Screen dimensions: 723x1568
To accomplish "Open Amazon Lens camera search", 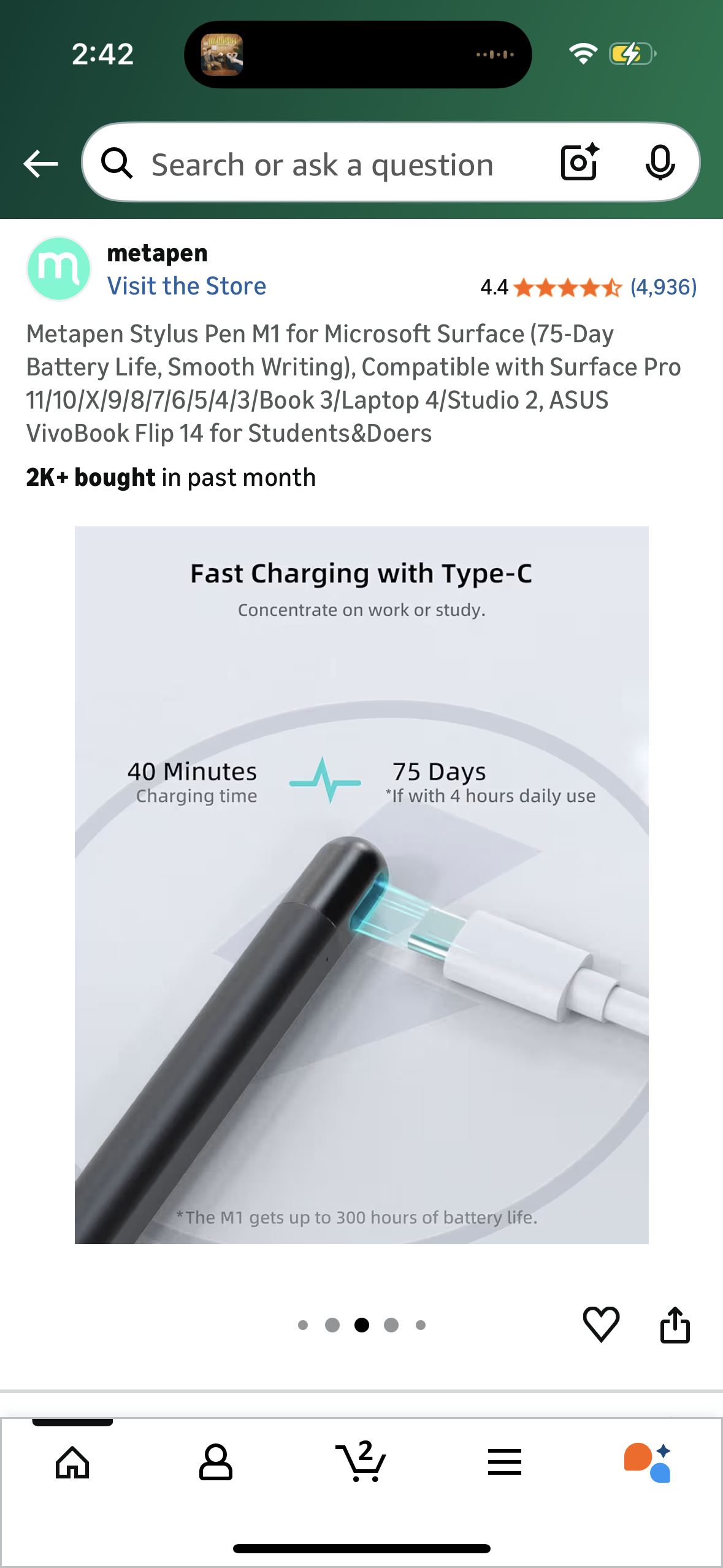I will point(579,163).
